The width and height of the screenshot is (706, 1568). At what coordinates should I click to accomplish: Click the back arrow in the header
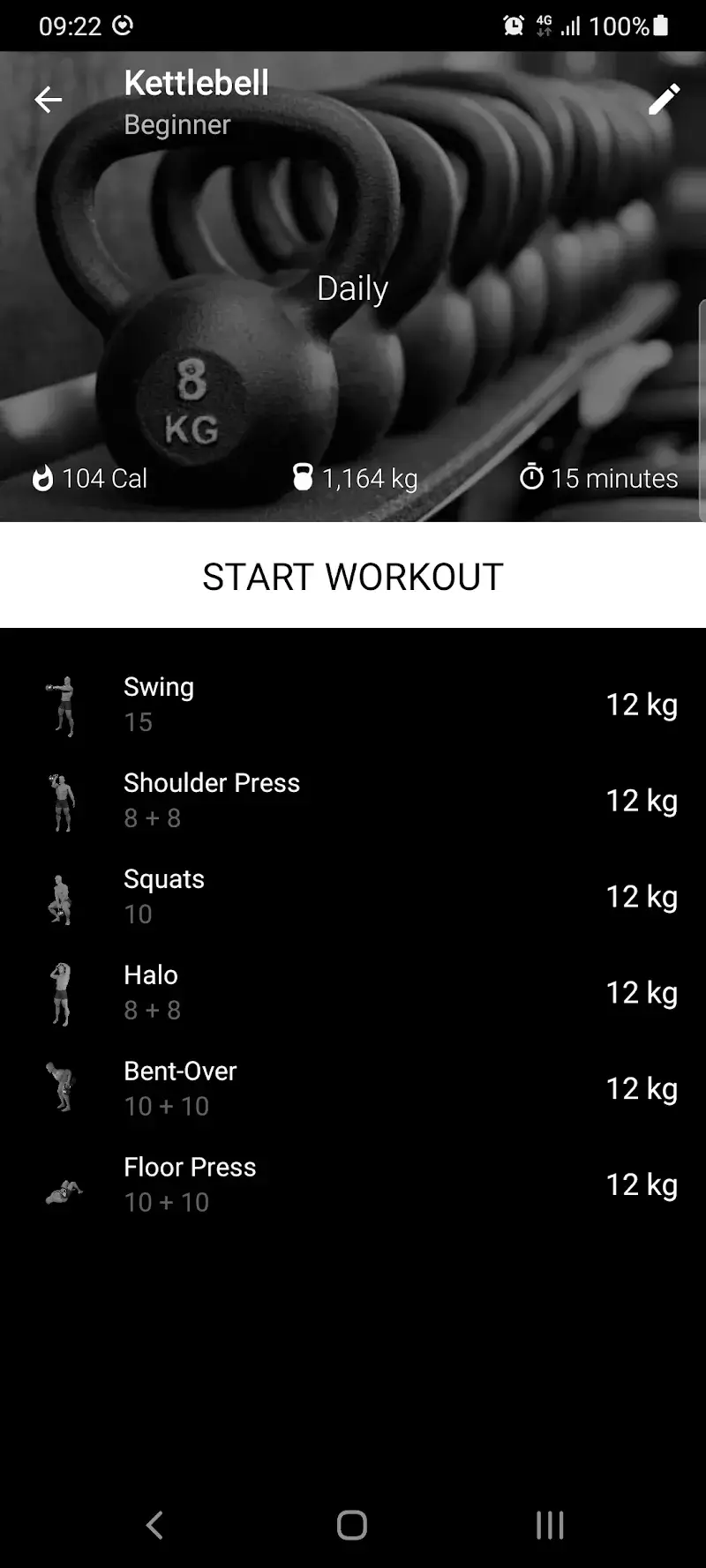point(48,100)
